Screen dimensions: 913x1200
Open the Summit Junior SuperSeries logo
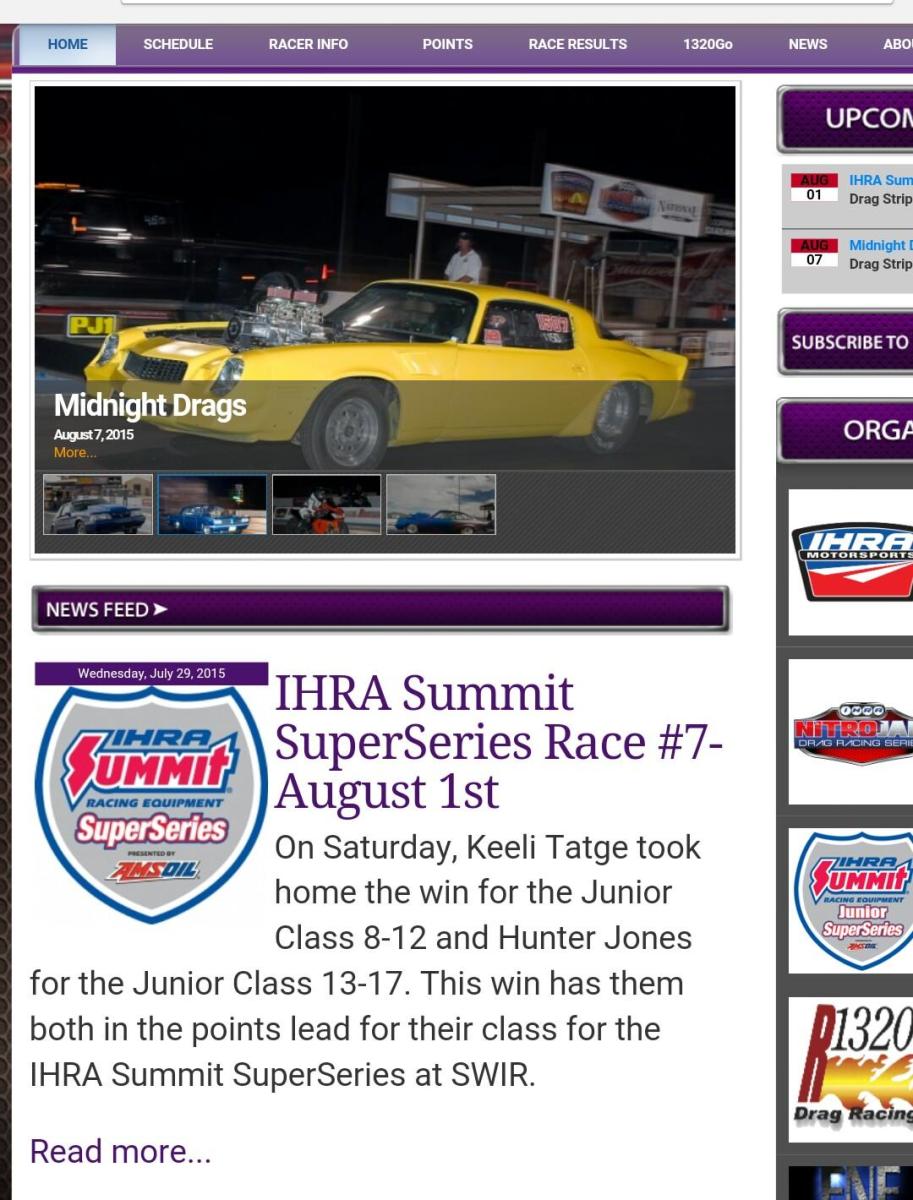click(x=851, y=900)
